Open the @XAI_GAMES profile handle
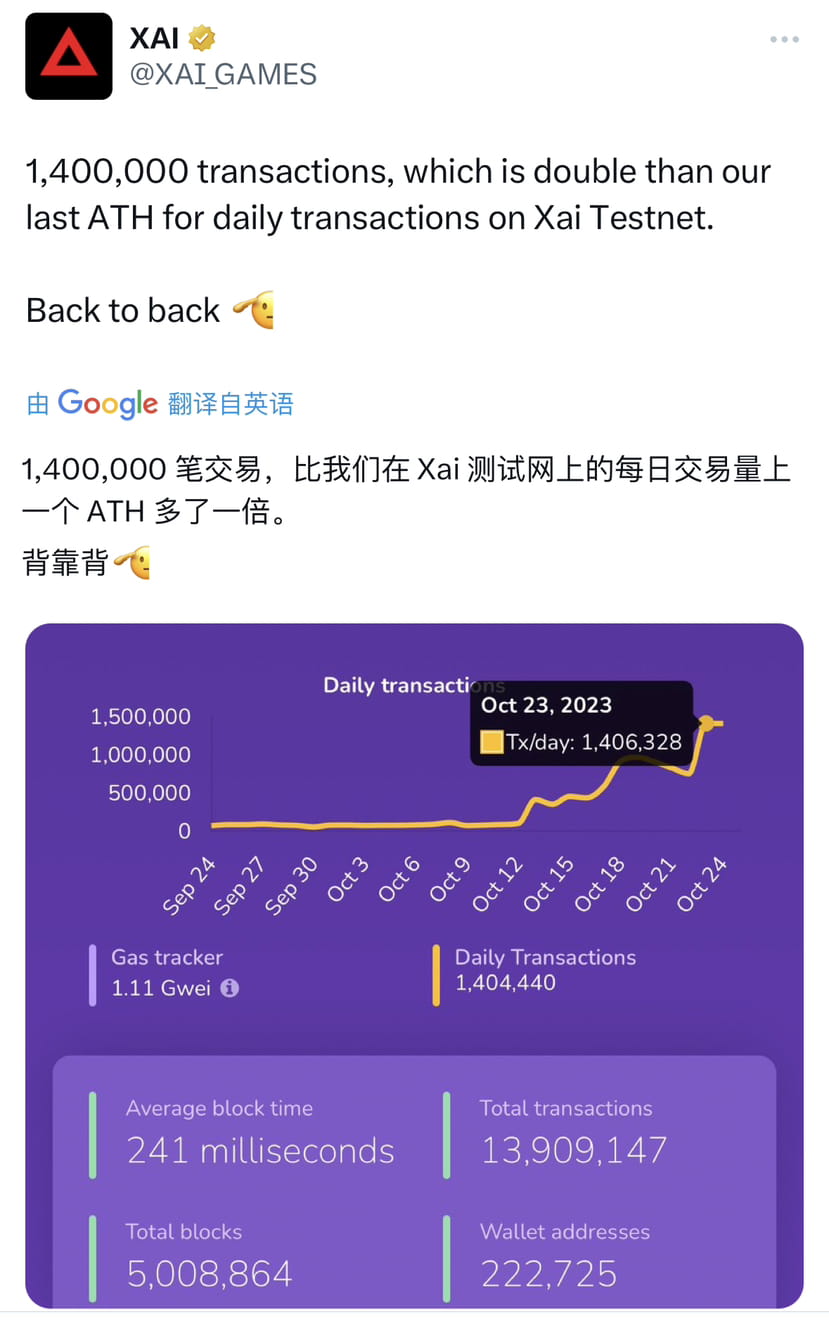829x1329 pixels. click(x=220, y=73)
